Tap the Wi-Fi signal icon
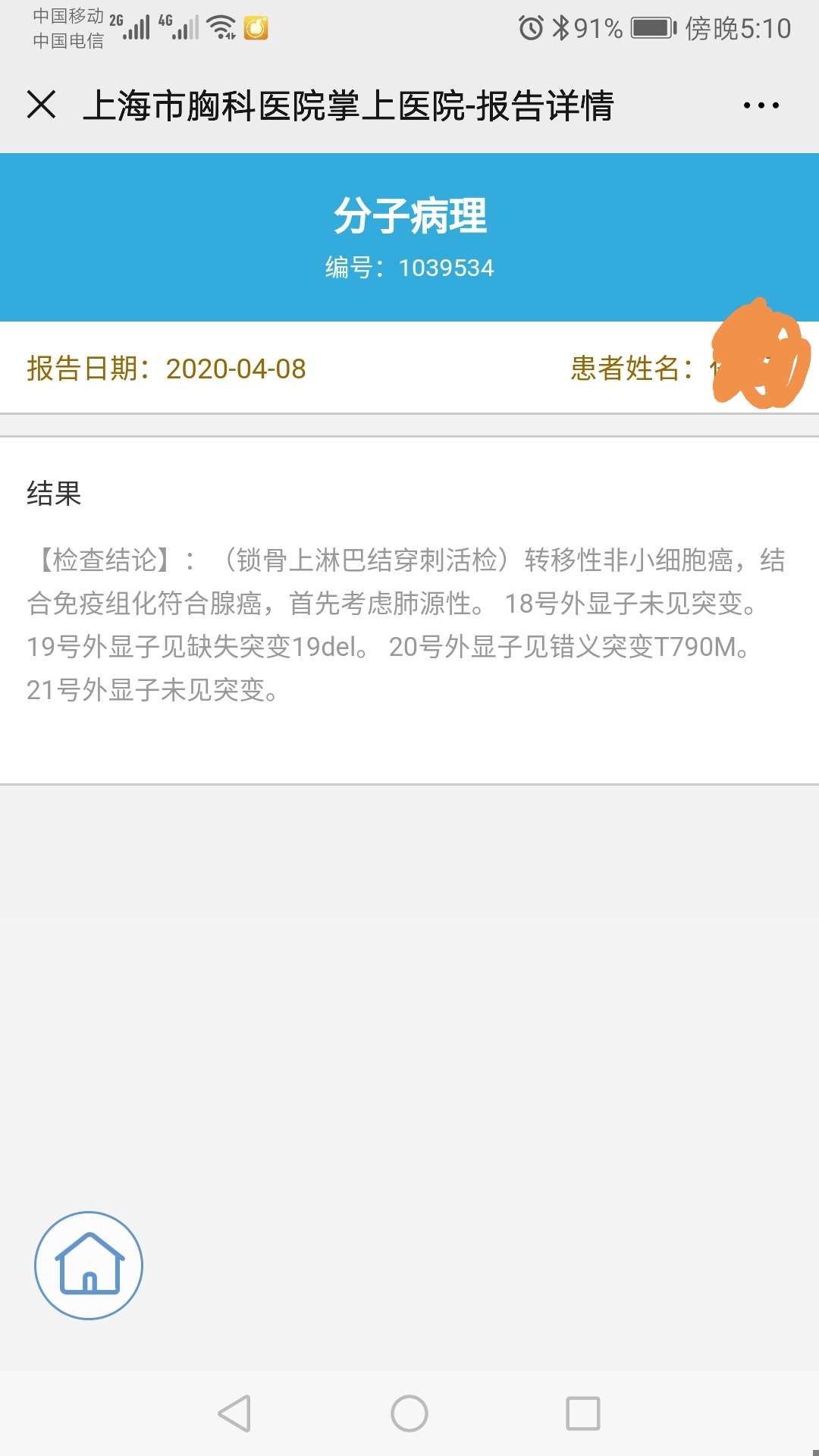Viewport: 819px width, 1456px height. point(219,27)
